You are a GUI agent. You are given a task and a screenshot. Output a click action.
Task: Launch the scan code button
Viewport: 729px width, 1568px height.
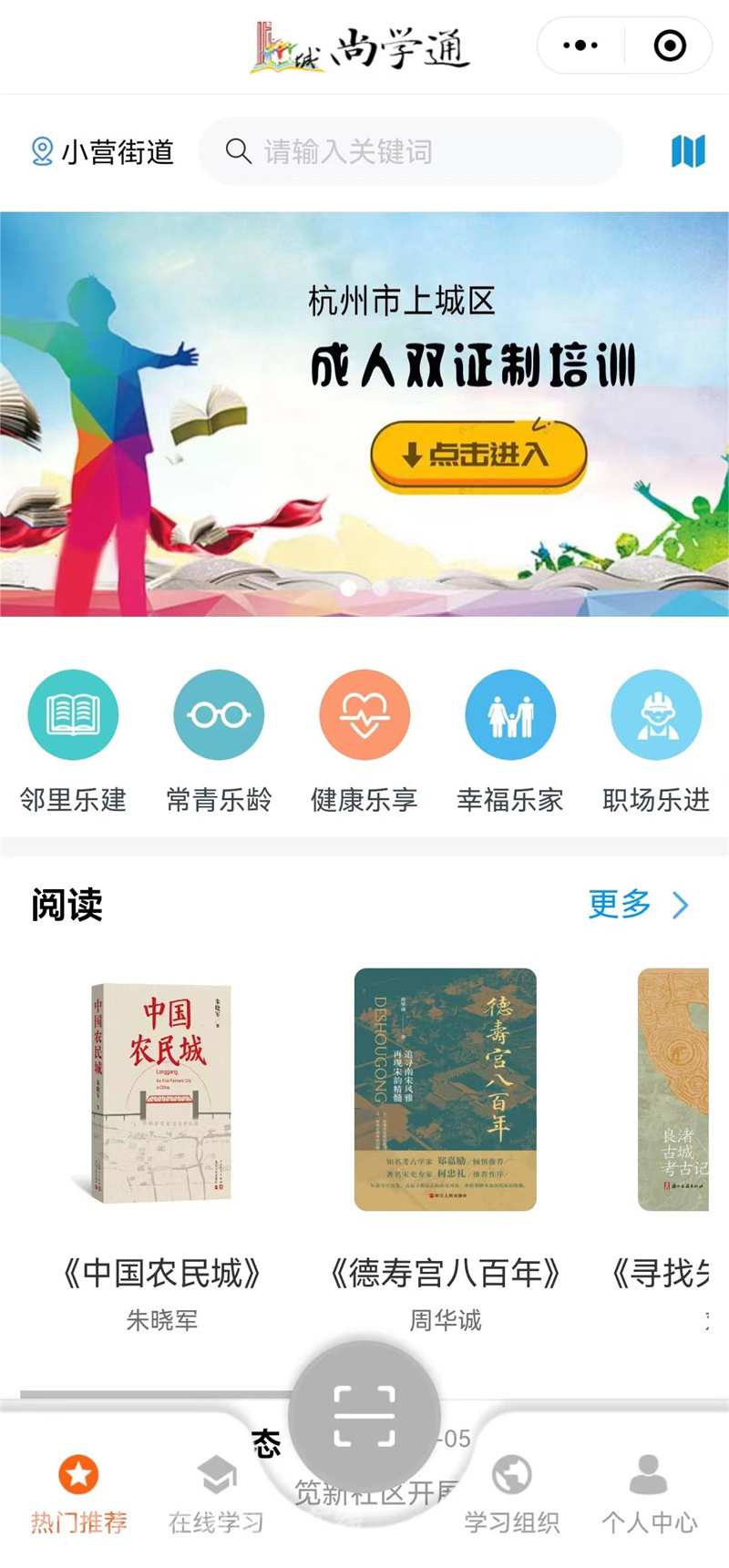click(x=364, y=1415)
